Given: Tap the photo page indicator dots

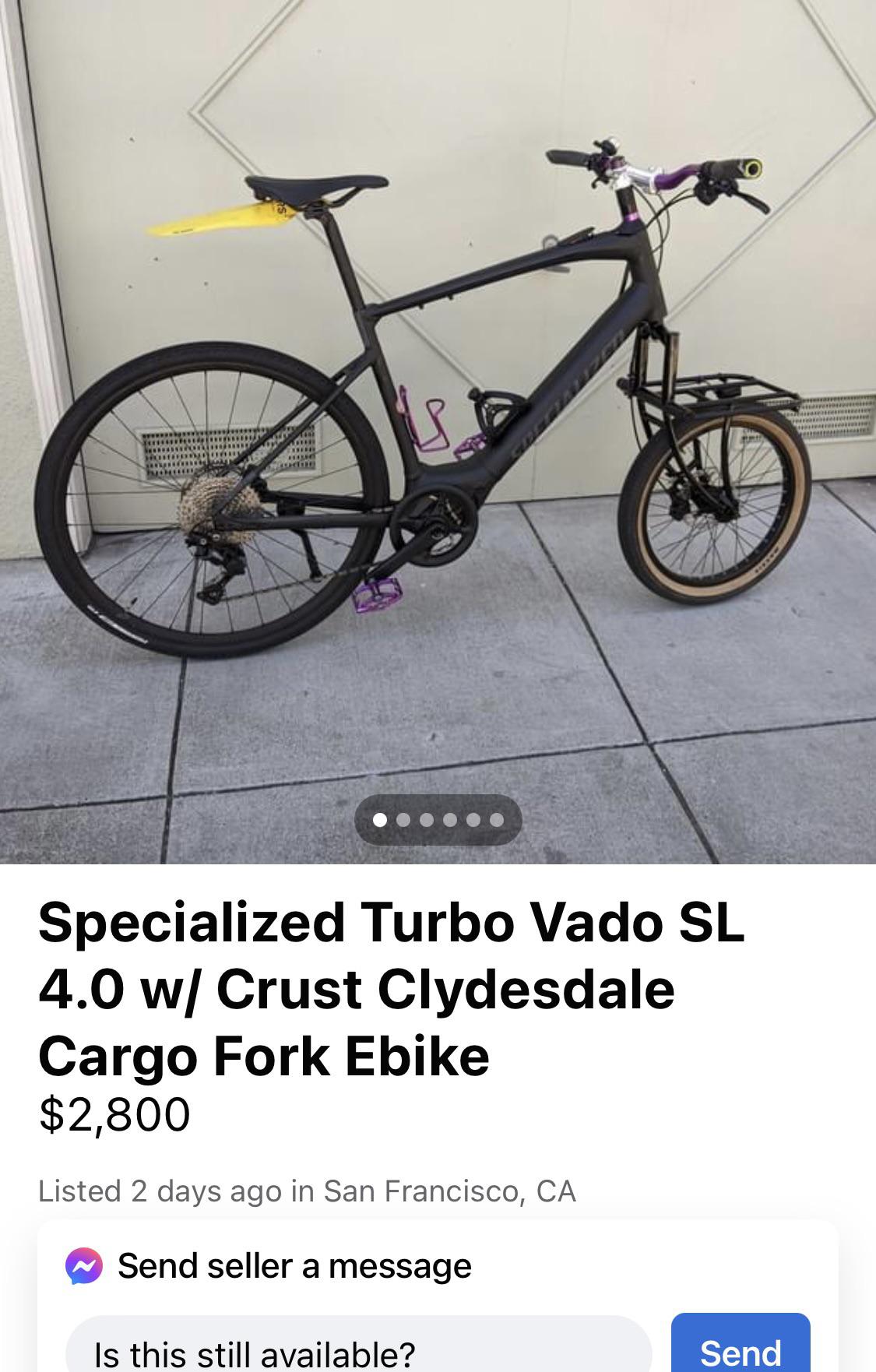Looking at the screenshot, I should (x=438, y=820).
